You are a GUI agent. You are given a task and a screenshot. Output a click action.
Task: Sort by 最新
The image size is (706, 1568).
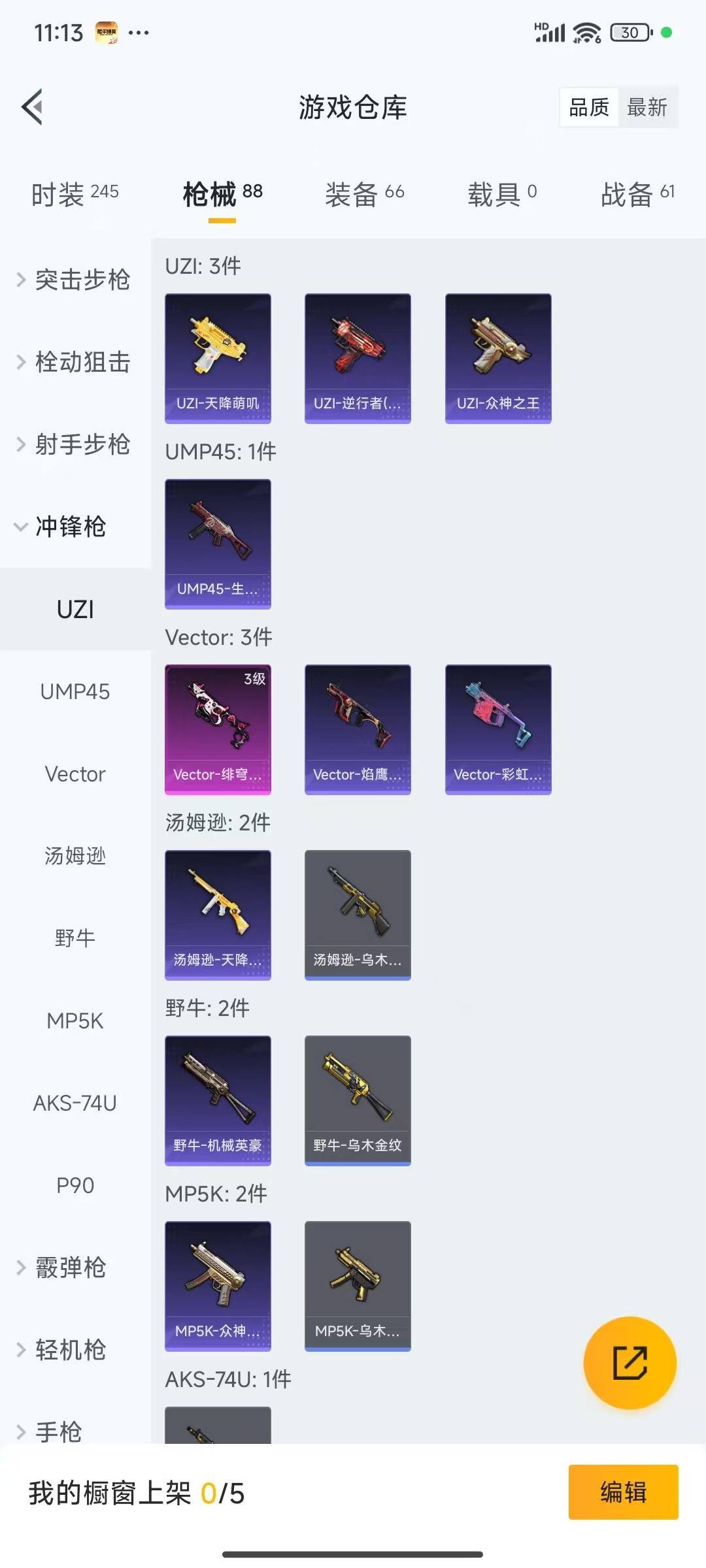coord(647,107)
